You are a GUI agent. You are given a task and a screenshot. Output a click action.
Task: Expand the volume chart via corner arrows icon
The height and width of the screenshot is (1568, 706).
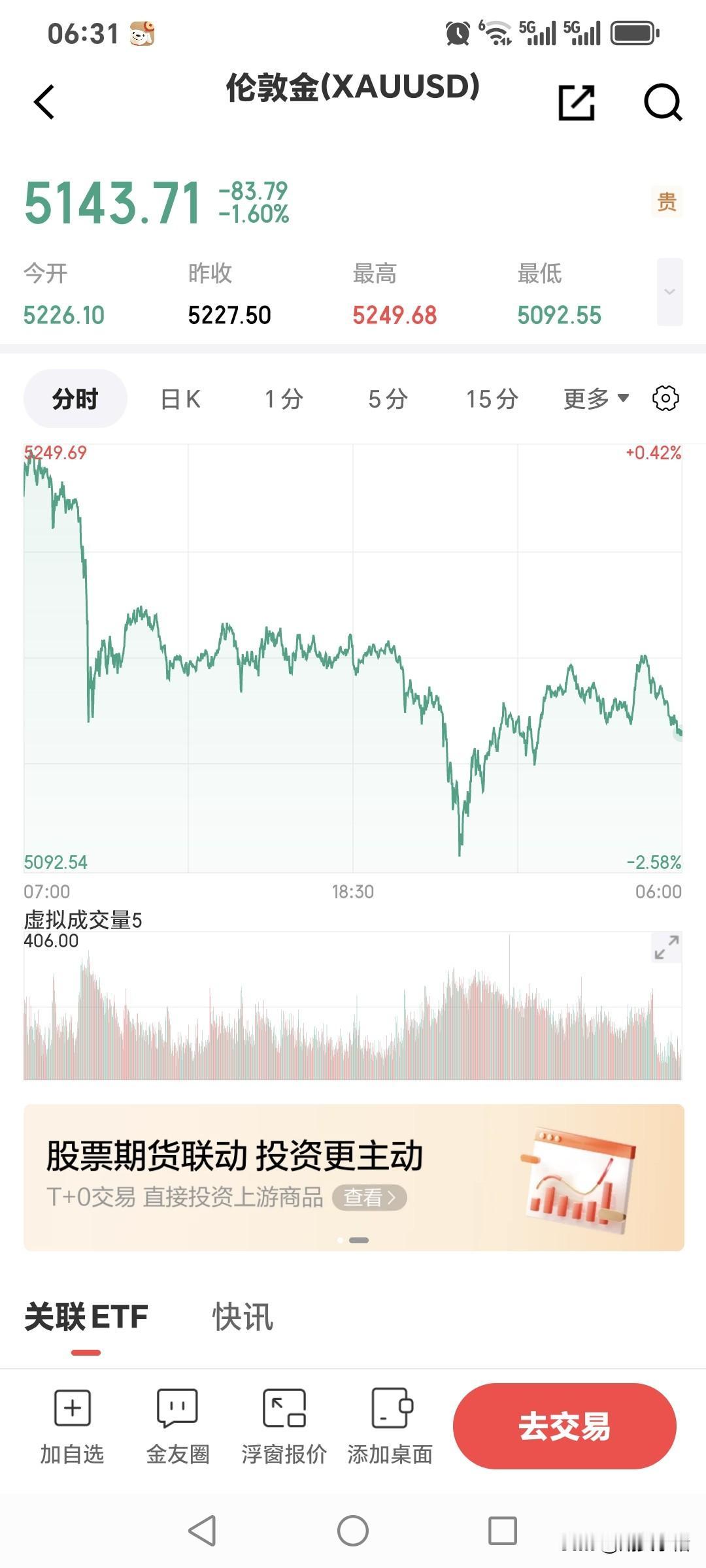pyautogui.click(x=665, y=949)
